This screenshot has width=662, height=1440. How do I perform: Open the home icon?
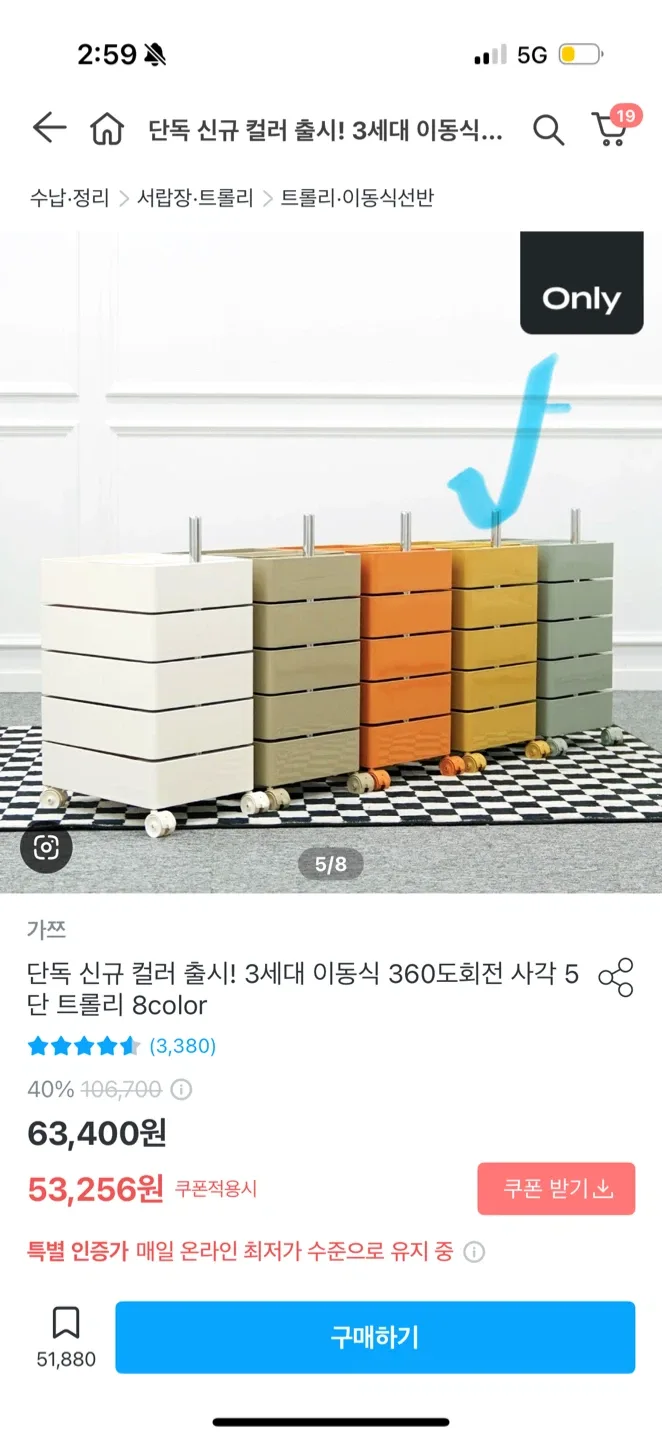[106, 129]
